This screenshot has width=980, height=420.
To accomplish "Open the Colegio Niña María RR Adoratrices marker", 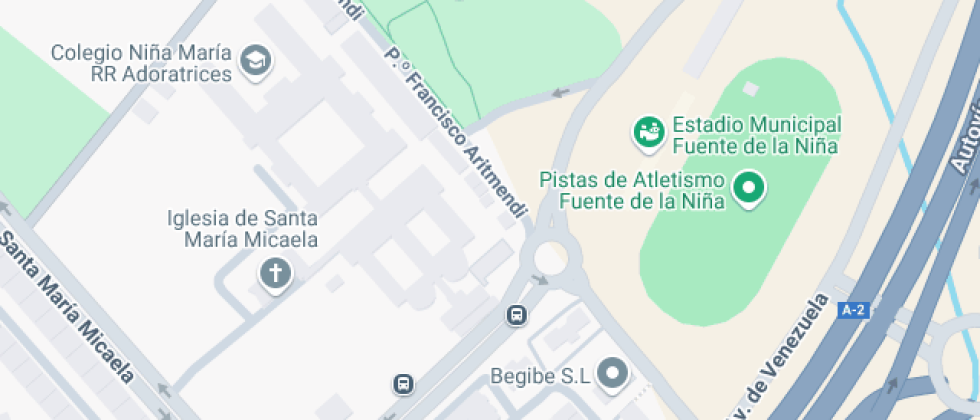I will tap(258, 62).
